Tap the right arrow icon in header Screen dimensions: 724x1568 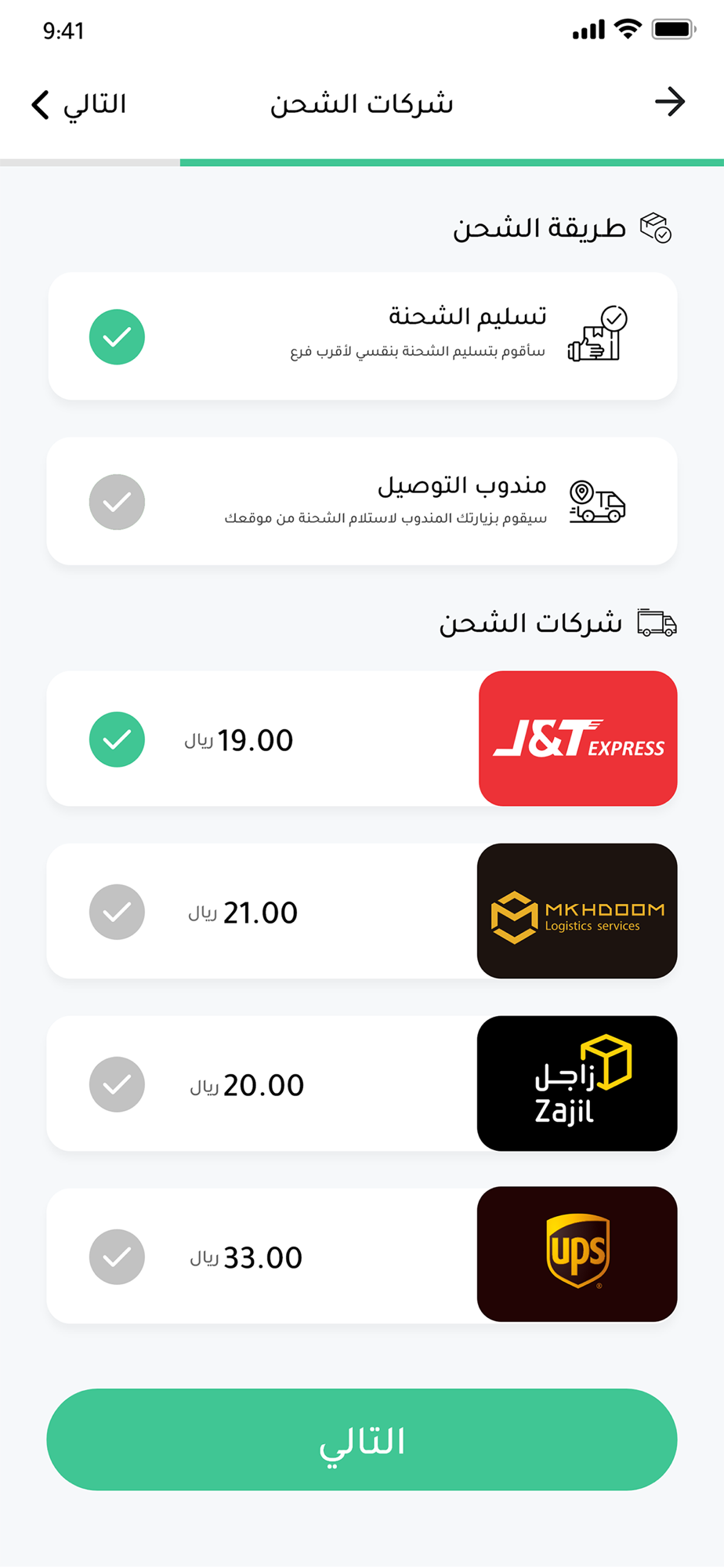click(670, 102)
